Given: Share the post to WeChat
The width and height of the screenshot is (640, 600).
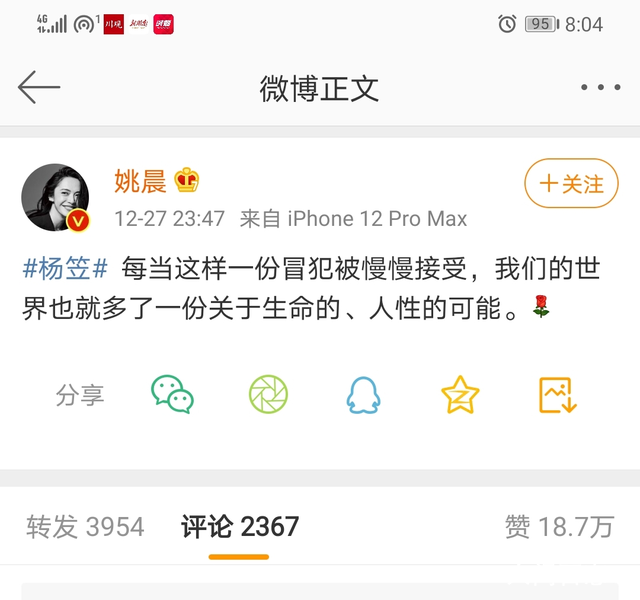Looking at the screenshot, I should point(172,395).
